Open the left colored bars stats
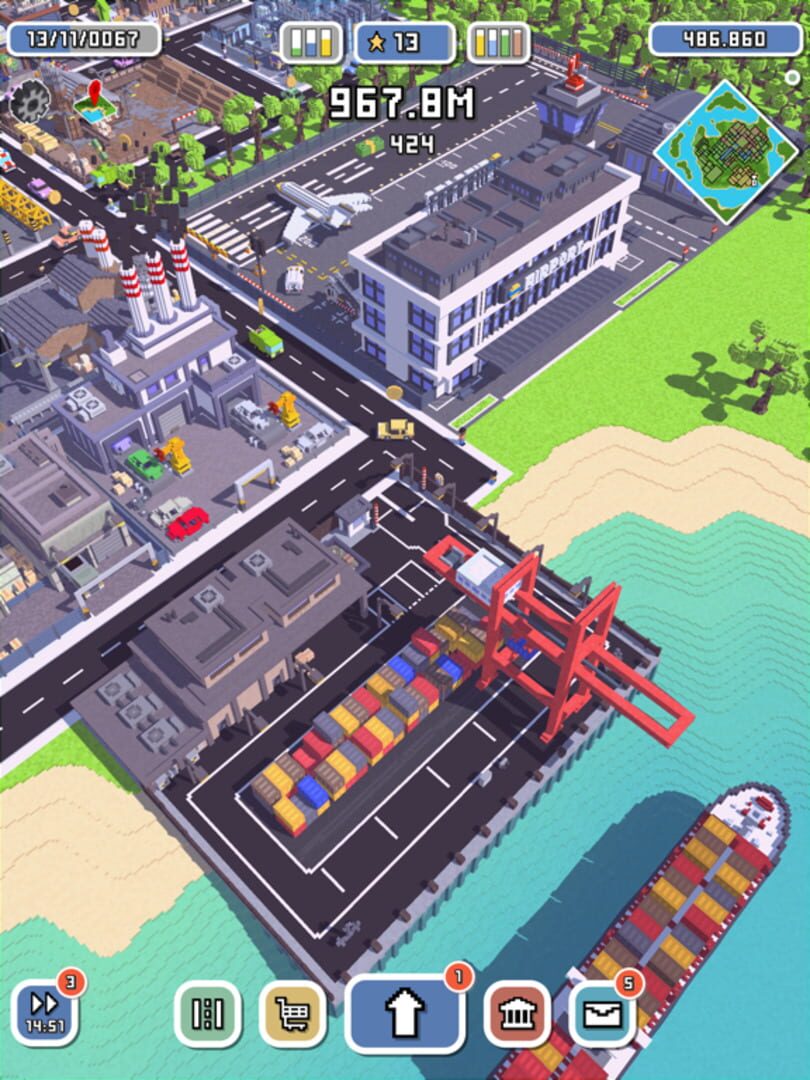This screenshot has height=1080, width=810. (311, 42)
